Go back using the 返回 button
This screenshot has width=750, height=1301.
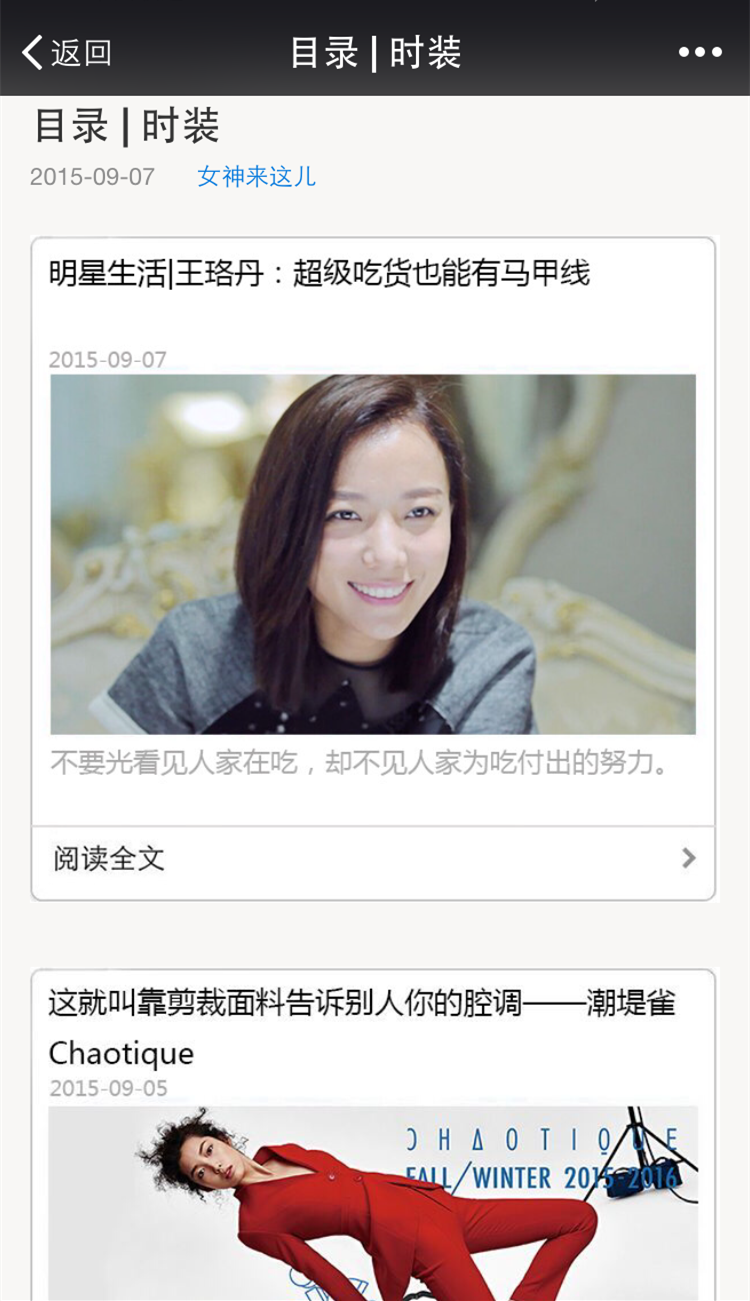(x=67, y=52)
